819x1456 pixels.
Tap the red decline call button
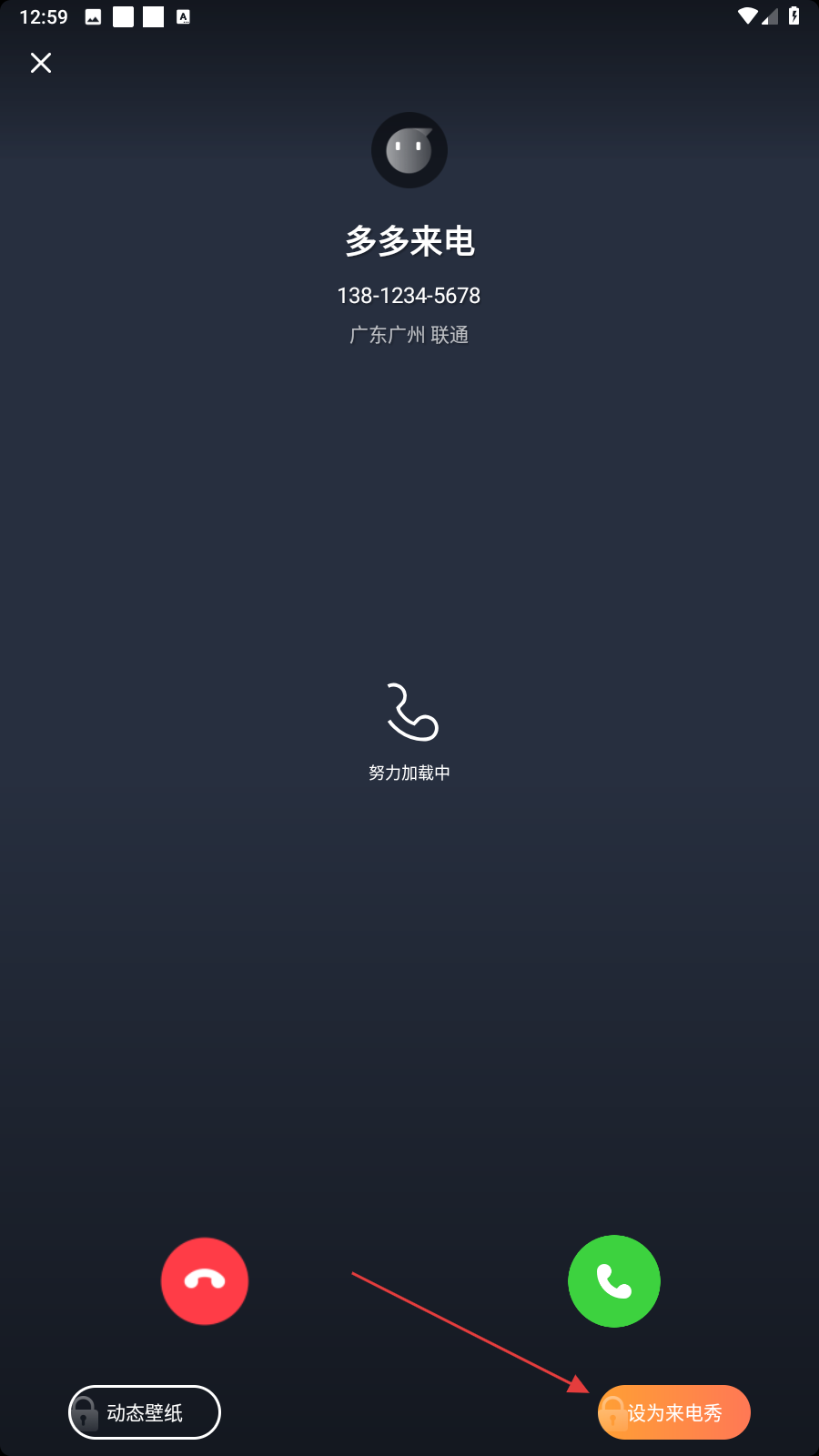pyautogui.click(x=205, y=1281)
